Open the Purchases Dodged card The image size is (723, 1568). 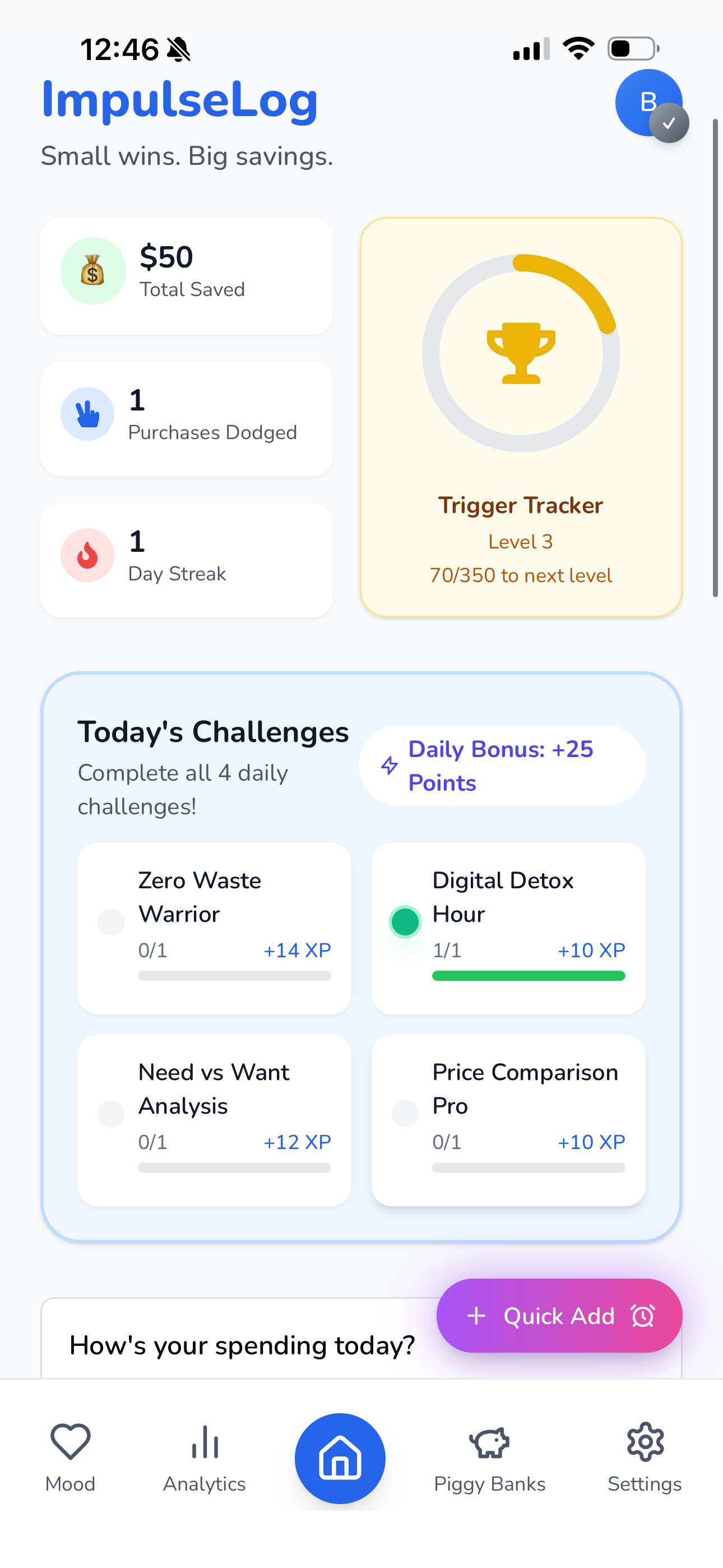[186, 418]
